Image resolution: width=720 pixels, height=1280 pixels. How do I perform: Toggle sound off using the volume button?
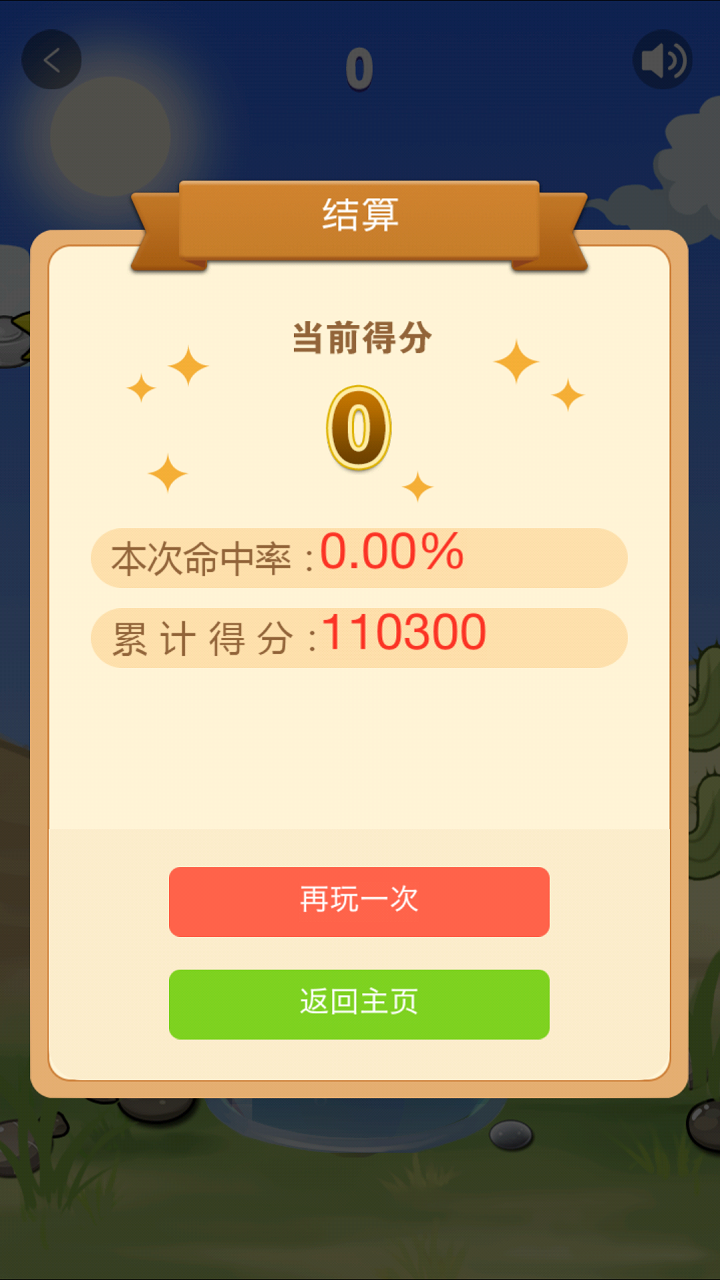[661, 60]
